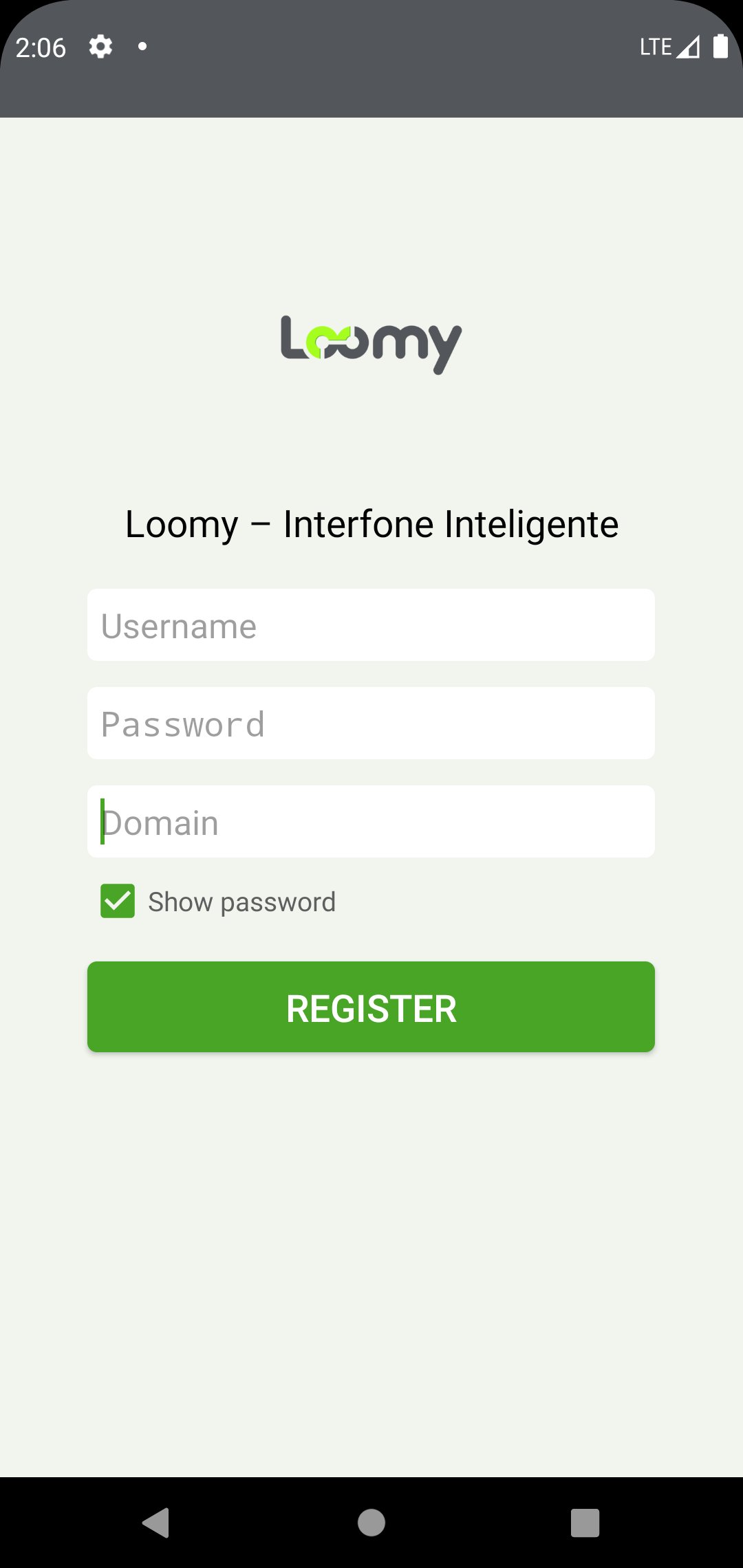Tap the Show password label text
This screenshot has height=1568, width=743.
tap(241, 902)
